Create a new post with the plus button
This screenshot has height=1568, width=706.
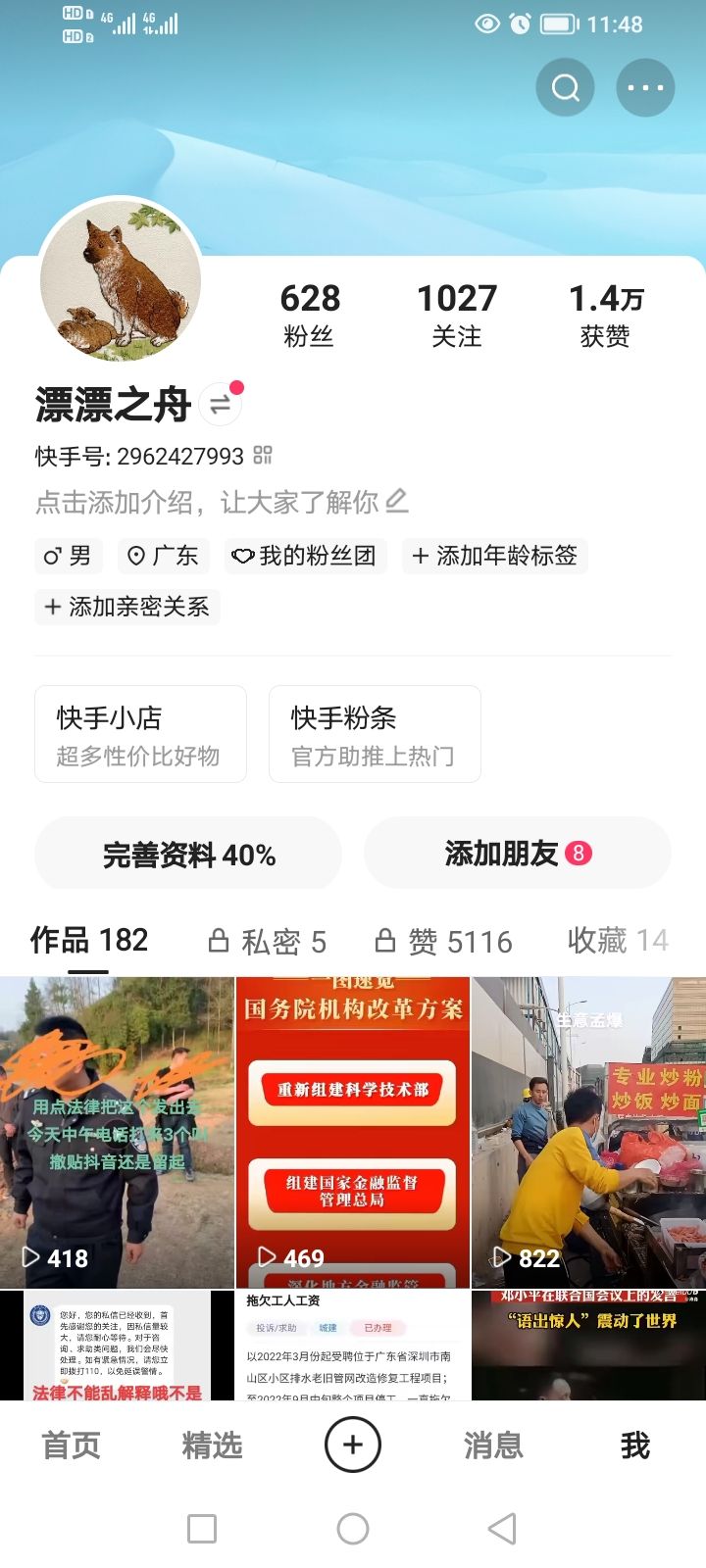[x=353, y=1445]
